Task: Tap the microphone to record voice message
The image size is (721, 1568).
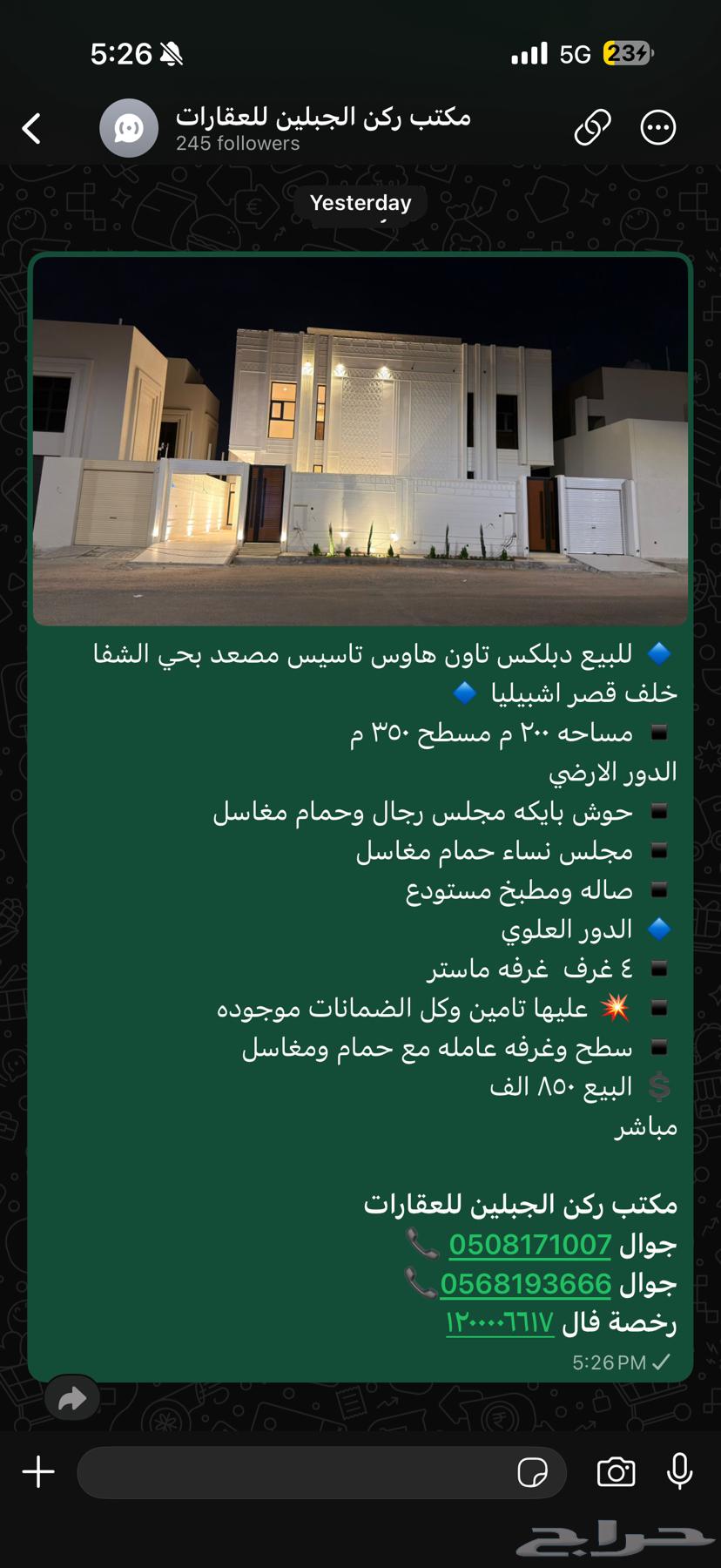Action: [680, 1472]
